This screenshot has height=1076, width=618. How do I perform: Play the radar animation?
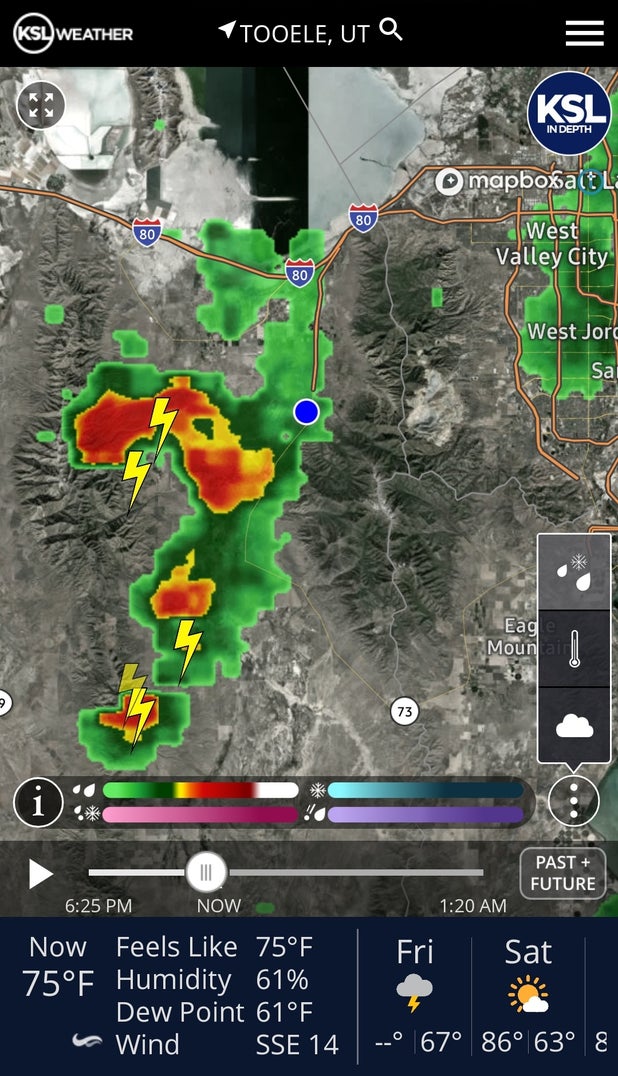coord(41,874)
